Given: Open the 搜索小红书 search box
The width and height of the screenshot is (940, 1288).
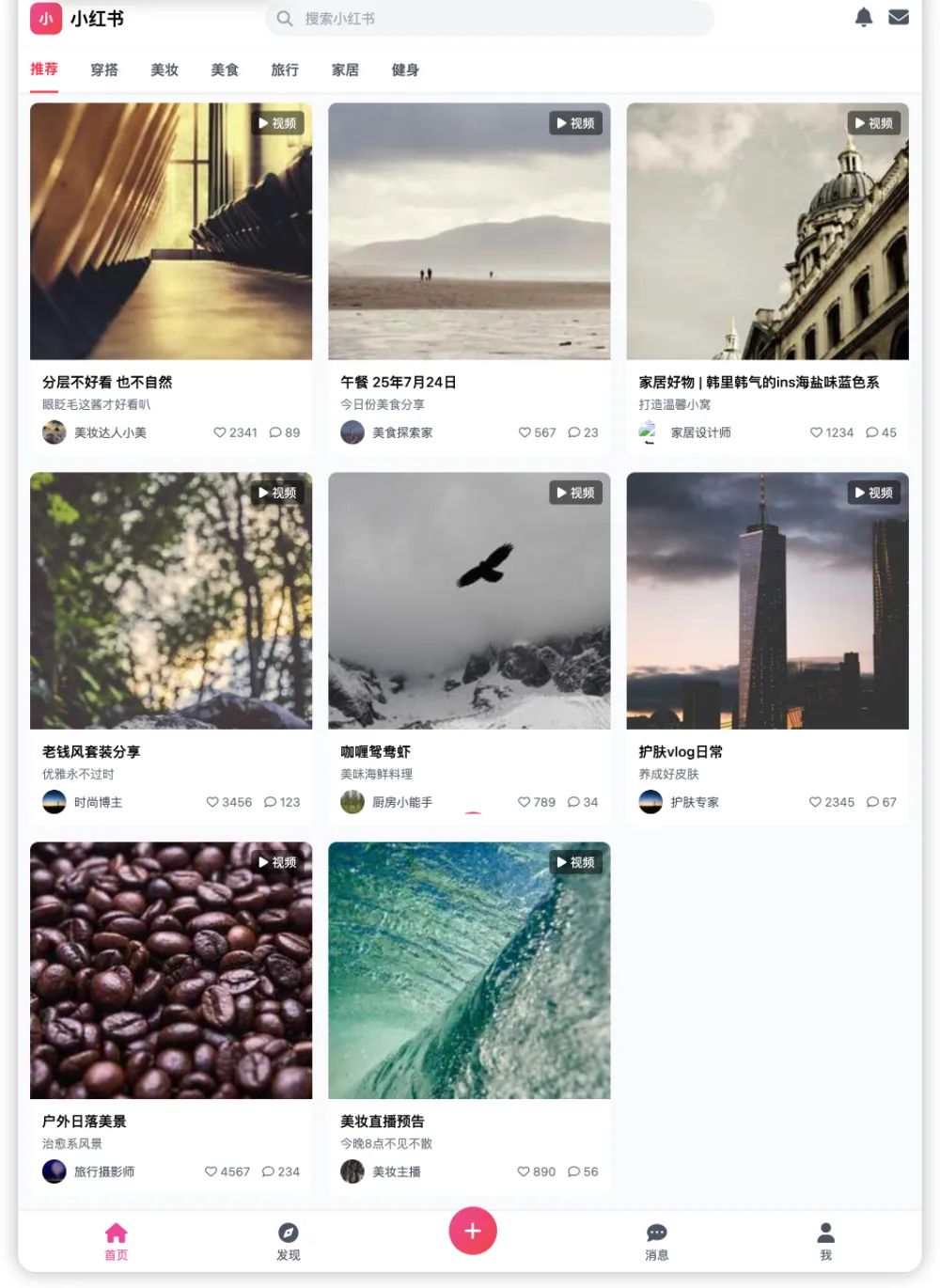Looking at the screenshot, I should pyautogui.click(x=489, y=19).
